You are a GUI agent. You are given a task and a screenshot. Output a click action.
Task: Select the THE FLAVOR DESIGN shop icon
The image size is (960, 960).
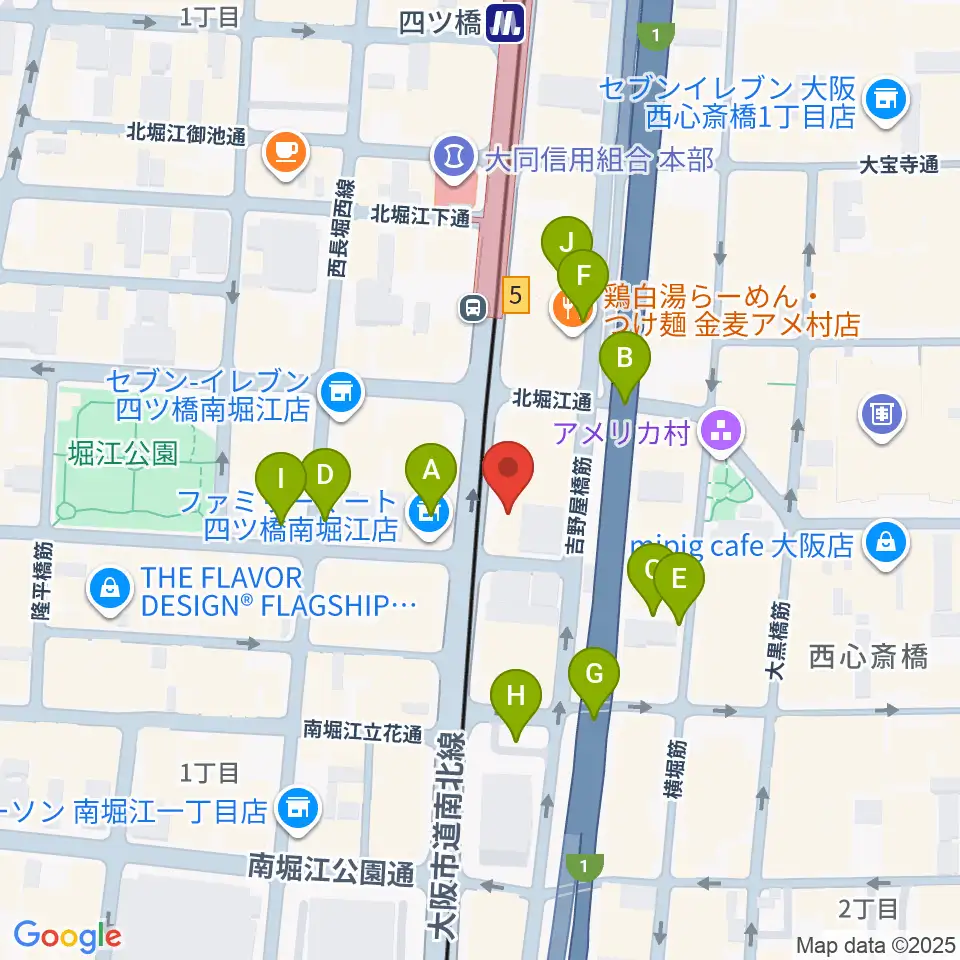[x=110, y=591]
